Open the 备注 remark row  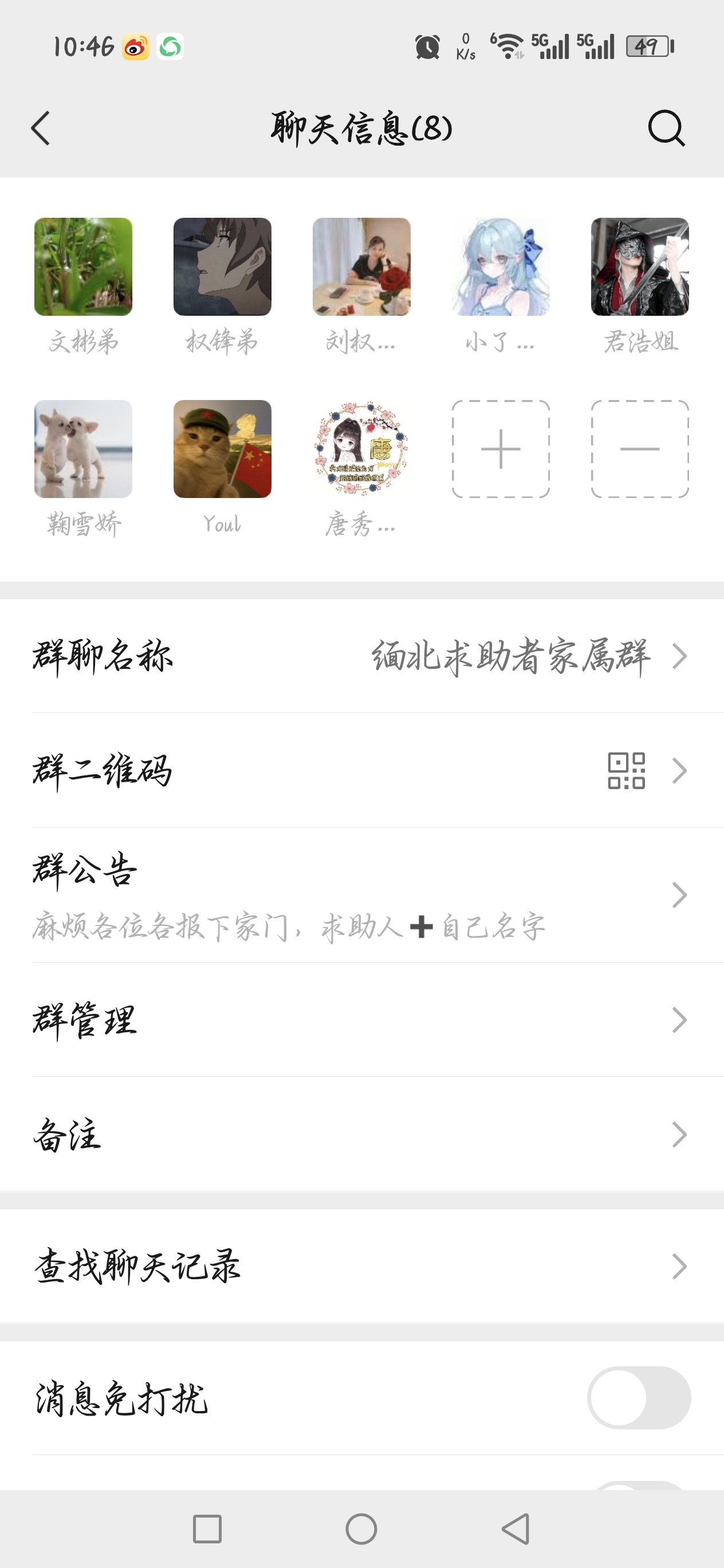[362, 1135]
